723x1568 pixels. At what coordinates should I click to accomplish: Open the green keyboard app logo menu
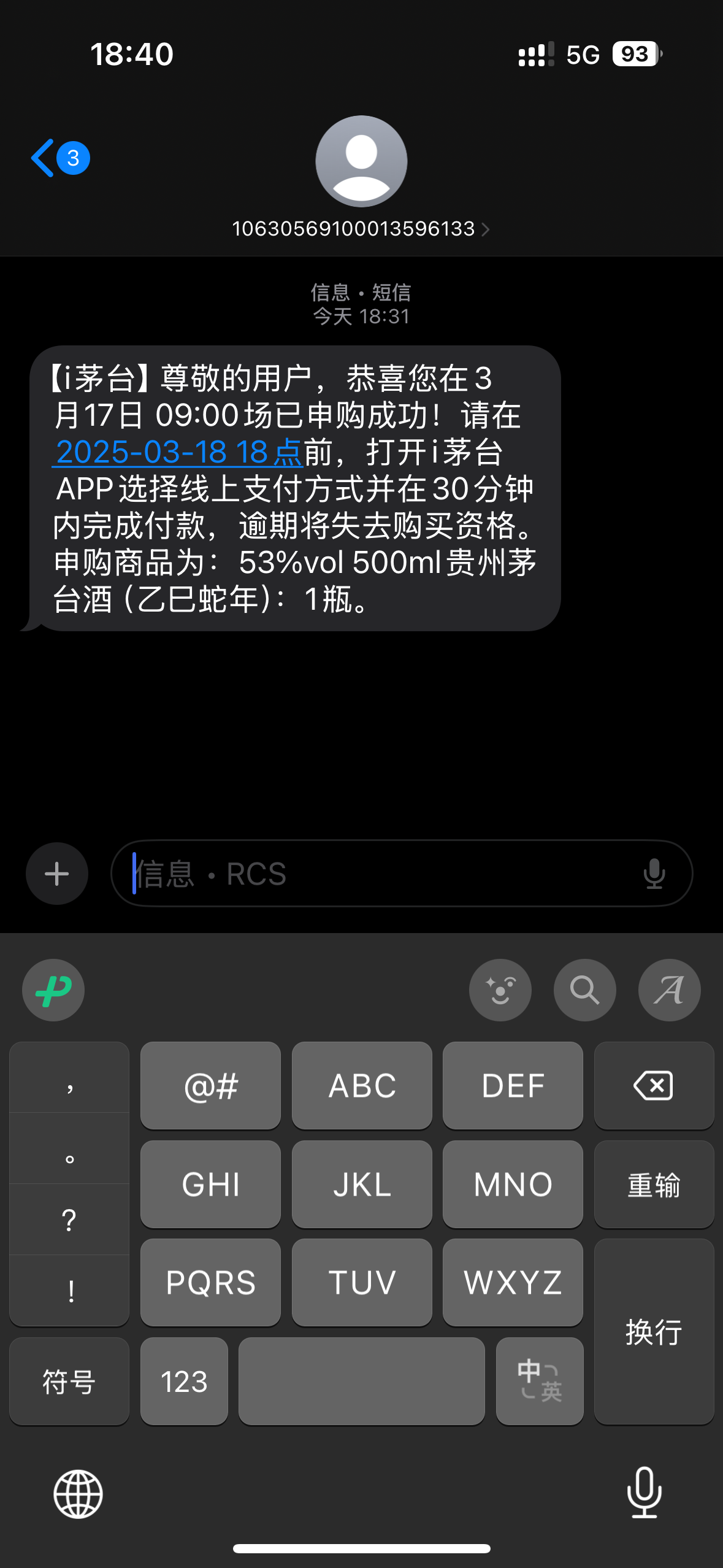pyautogui.click(x=53, y=990)
